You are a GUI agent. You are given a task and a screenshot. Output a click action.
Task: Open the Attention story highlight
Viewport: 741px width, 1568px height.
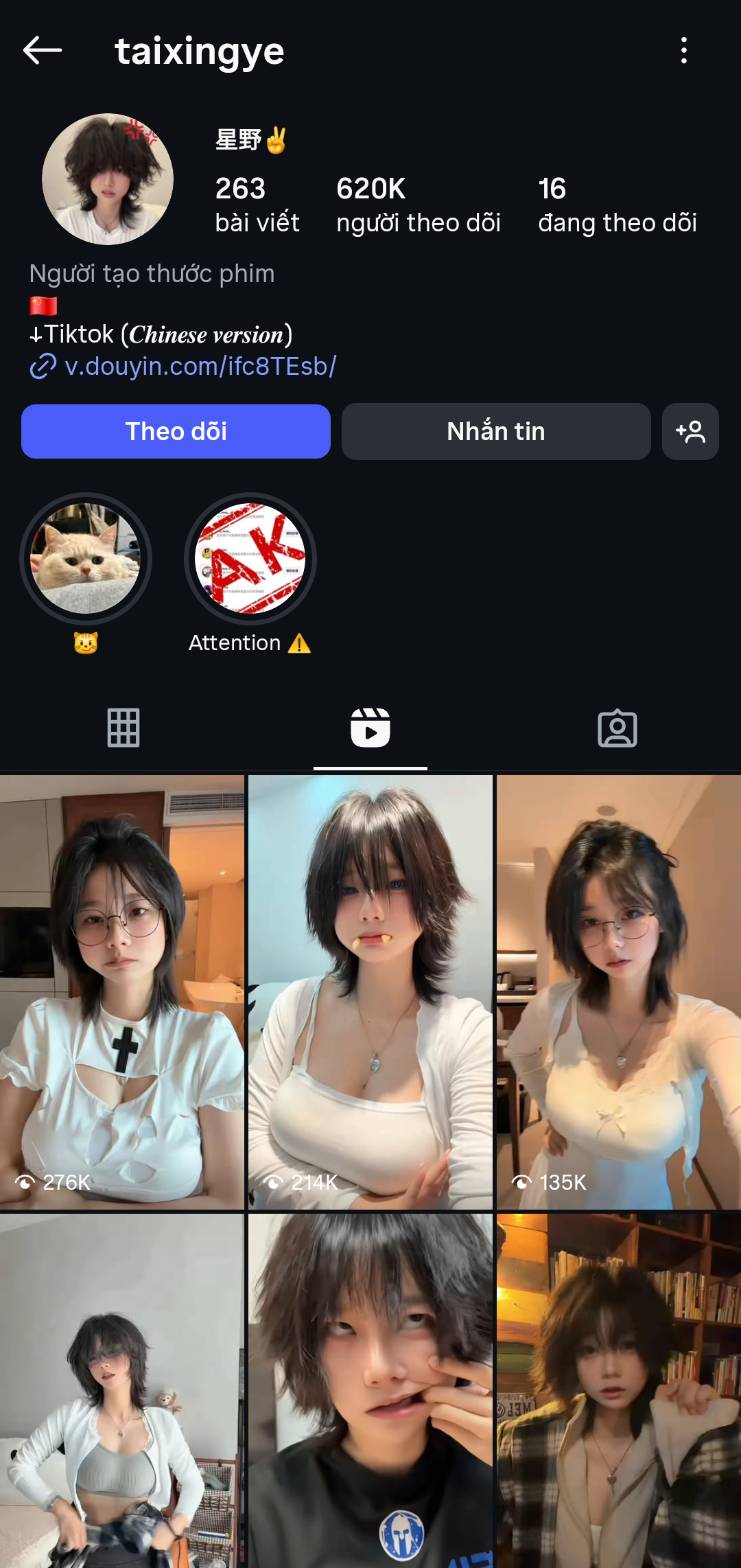tap(250, 559)
